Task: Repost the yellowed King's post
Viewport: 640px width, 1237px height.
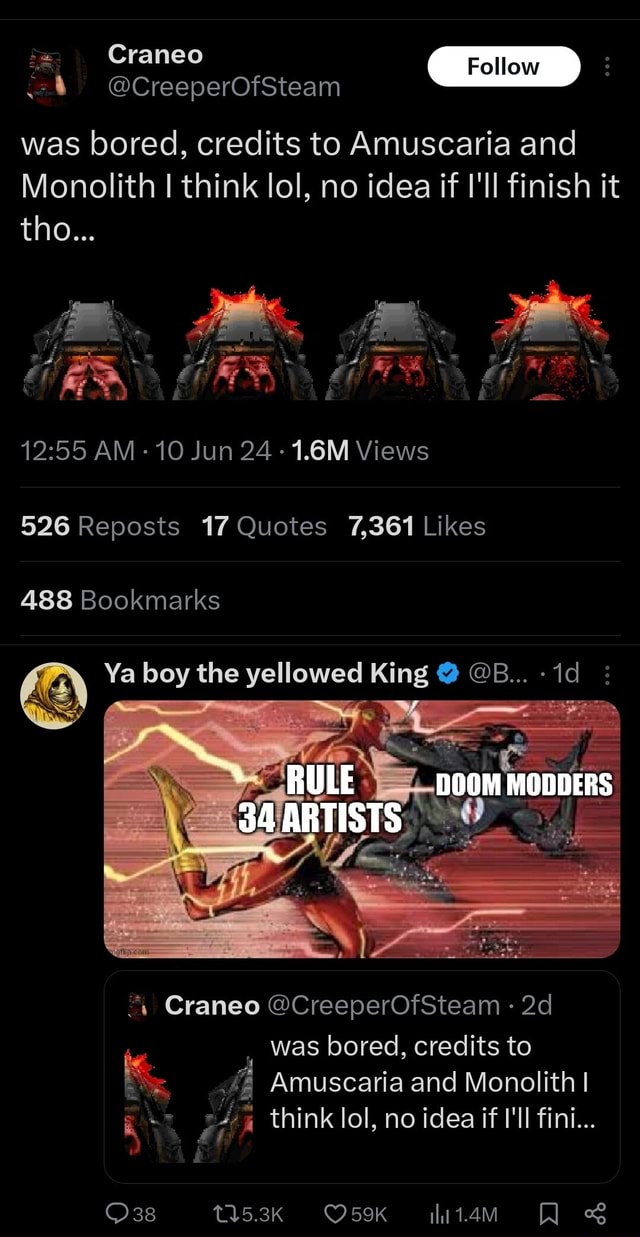Action: coord(249,1214)
